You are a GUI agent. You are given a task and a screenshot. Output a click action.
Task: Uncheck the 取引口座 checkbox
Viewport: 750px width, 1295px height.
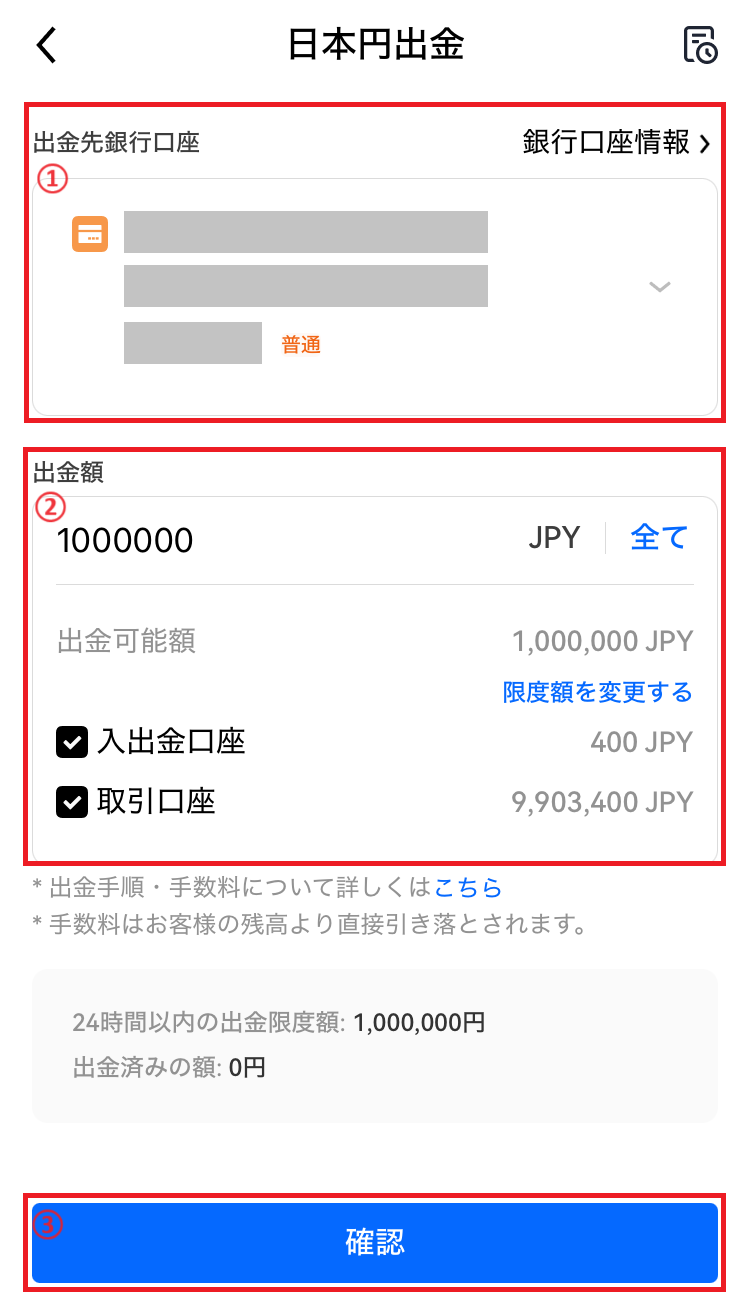tap(72, 802)
